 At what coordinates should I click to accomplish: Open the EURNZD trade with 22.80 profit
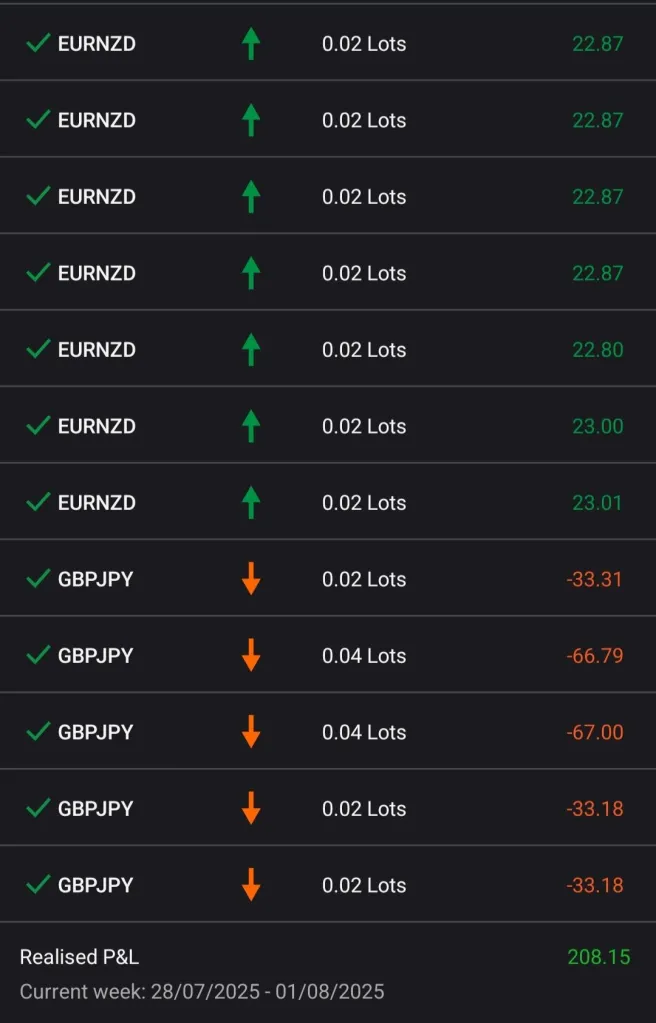[327, 350]
